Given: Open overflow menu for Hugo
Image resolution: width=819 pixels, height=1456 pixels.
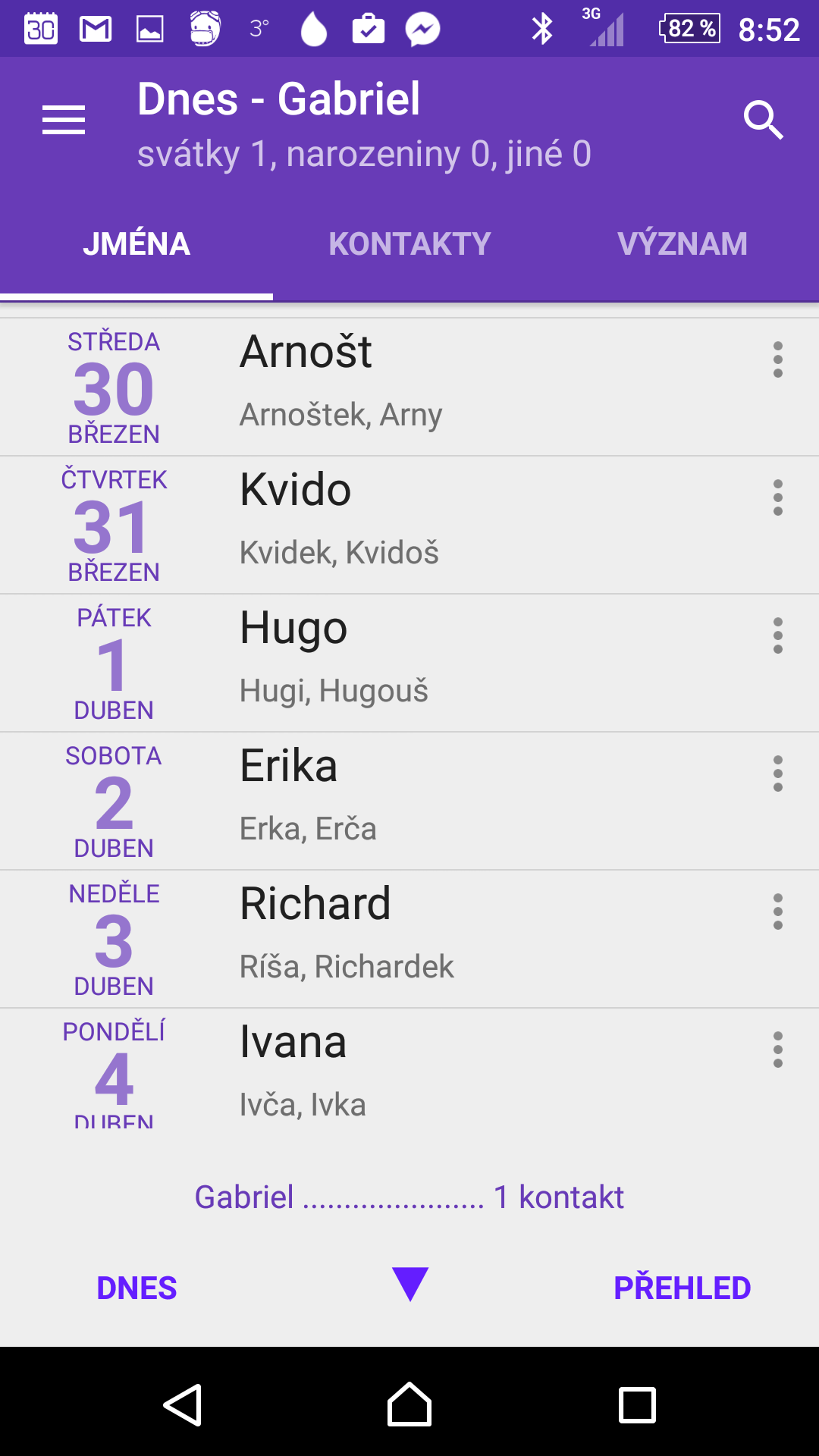Looking at the screenshot, I should 777,635.
